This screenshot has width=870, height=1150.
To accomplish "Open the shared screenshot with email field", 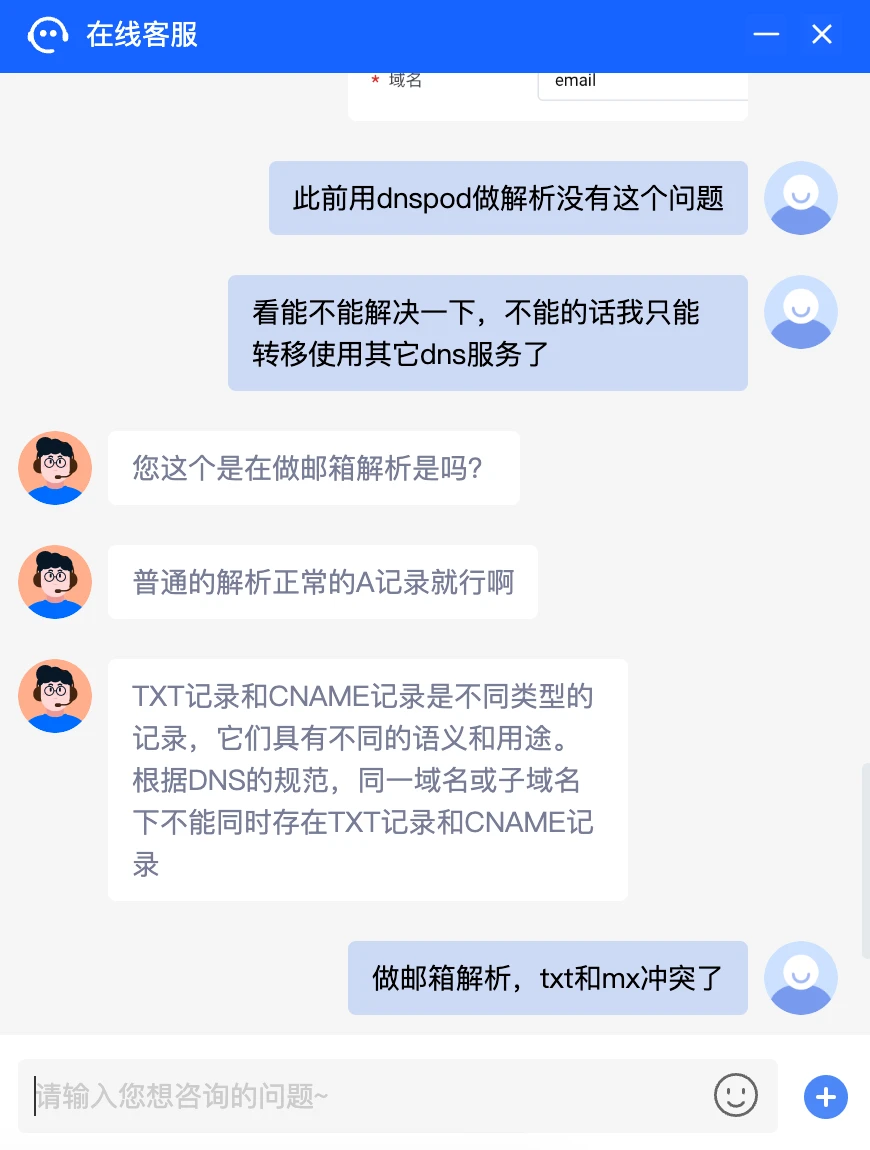I will click(548, 93).
